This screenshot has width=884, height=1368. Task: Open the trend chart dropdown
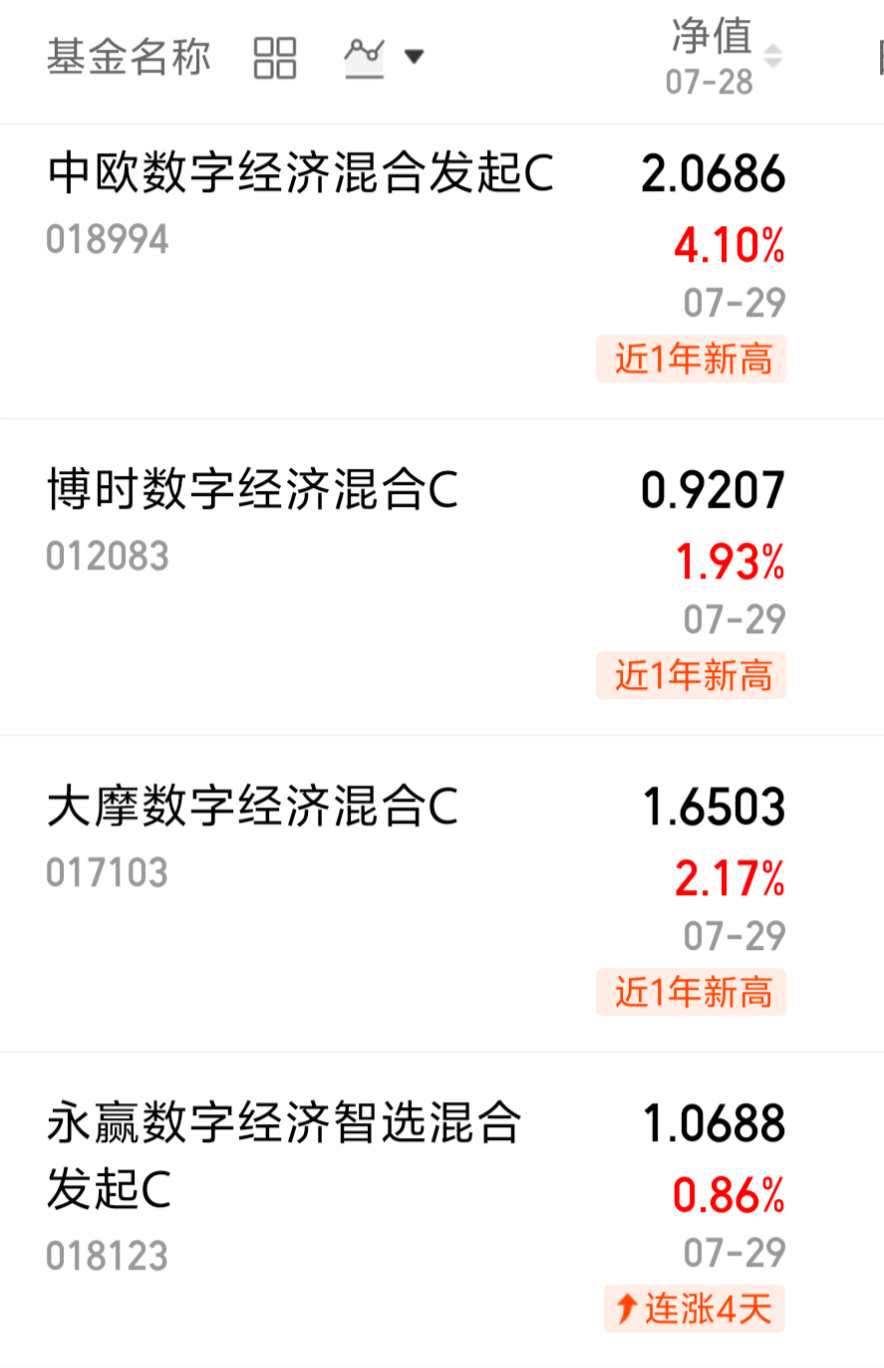click(384, 57)
